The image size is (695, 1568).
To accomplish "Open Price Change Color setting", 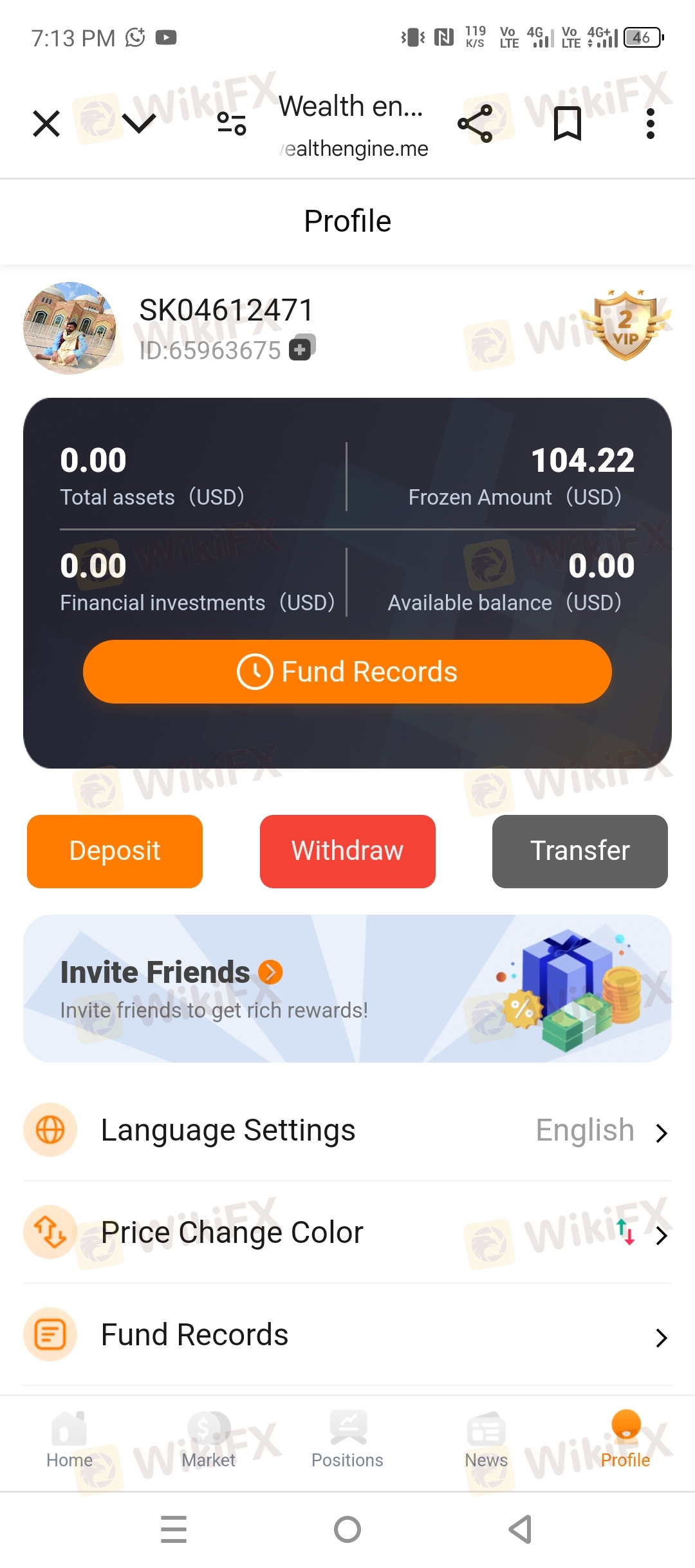I will [347, 1233].
